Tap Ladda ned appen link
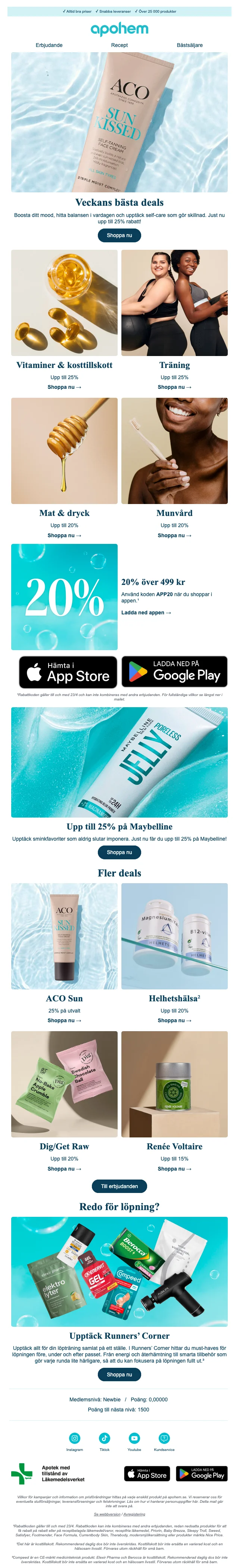This screenshot has height=1568, width=239. 146,613
